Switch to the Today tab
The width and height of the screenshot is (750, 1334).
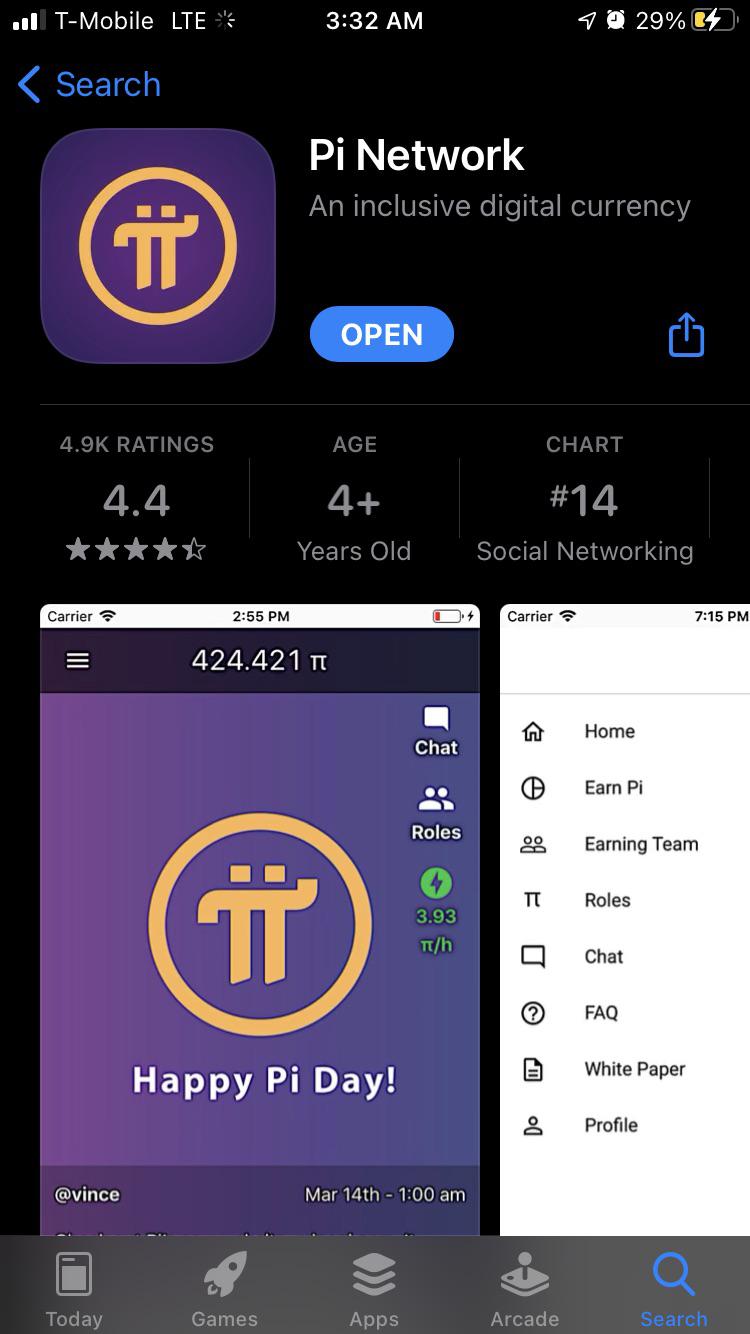coord(74,1288)
